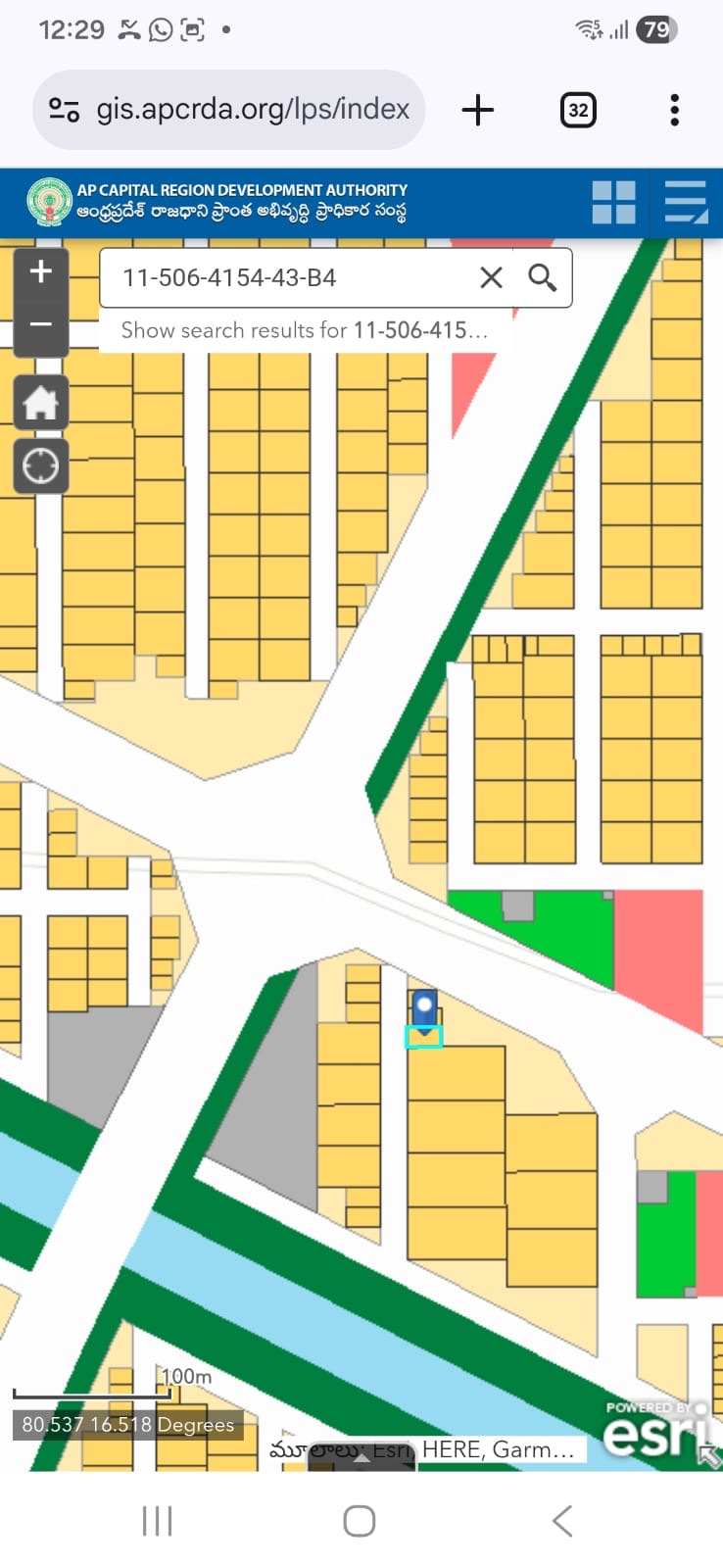Viewport: 723px width, 1568px height.
Task: Click the zoom out button on the map
Action: (x=40, y=323)
